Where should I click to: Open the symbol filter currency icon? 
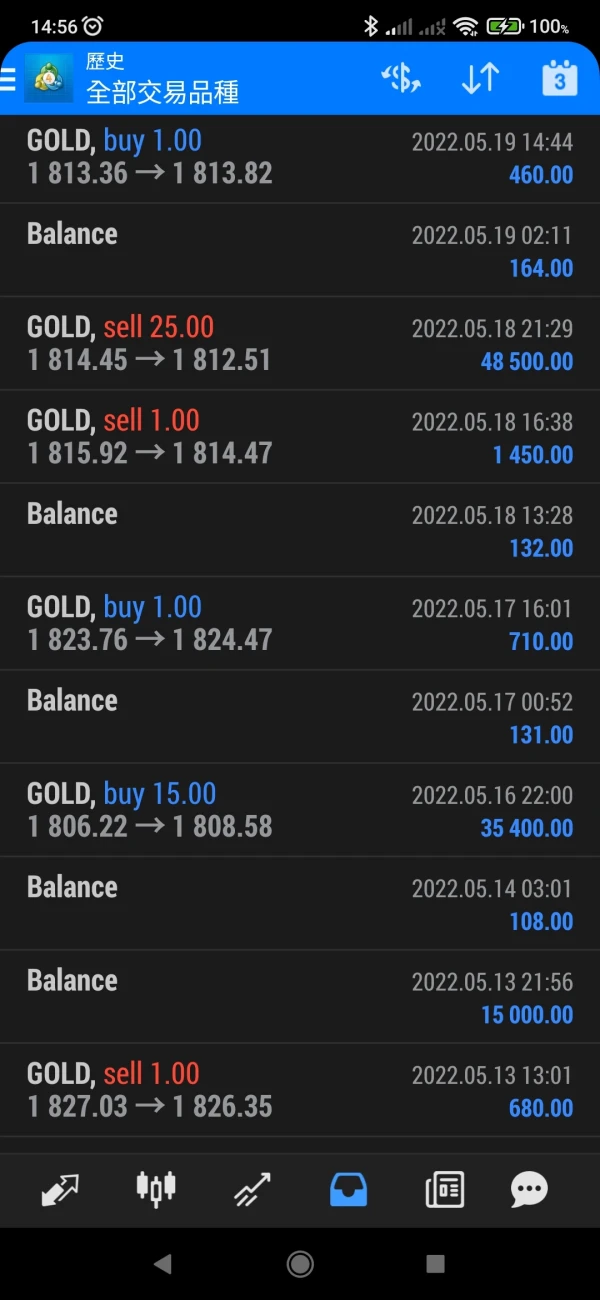[401, 79]
